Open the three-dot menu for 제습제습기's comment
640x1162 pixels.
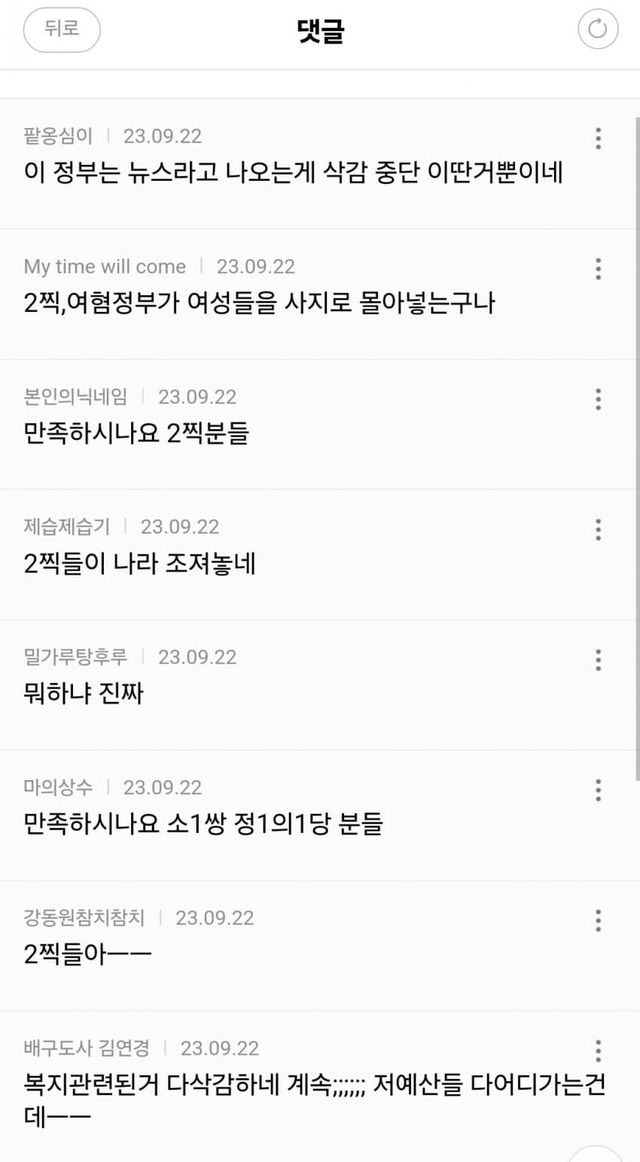[598, 530]
